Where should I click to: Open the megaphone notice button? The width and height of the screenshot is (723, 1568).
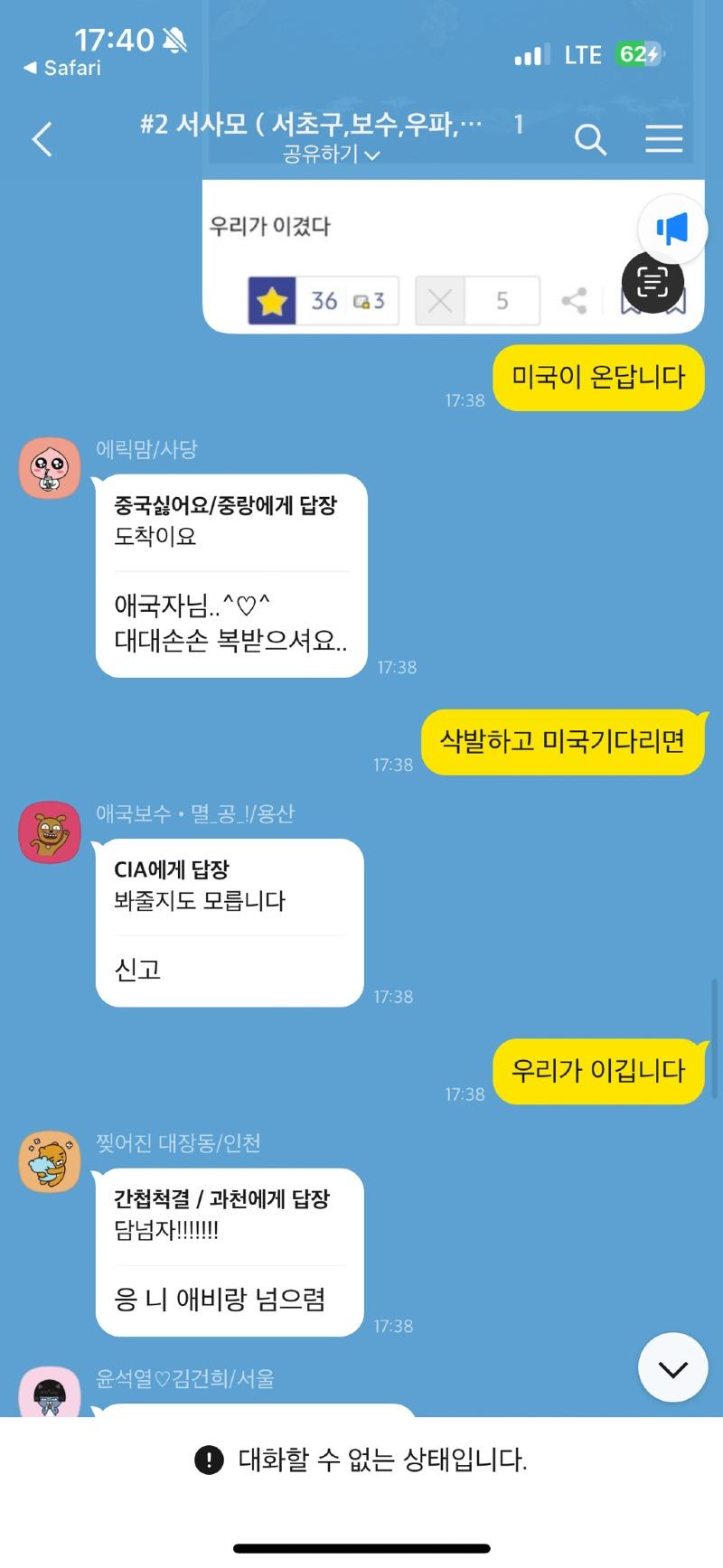point(672,229)
